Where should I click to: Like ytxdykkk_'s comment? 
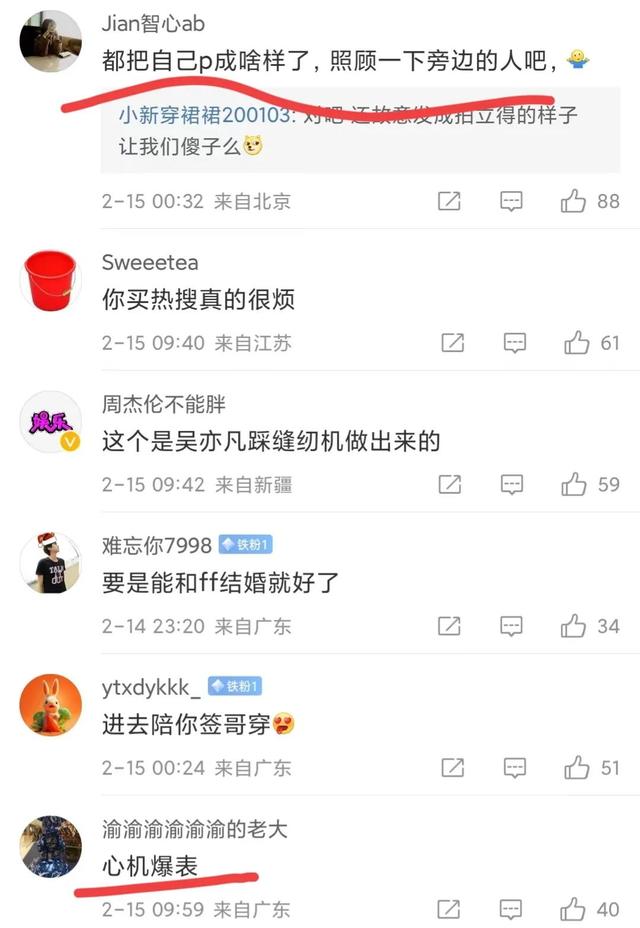pyautogui.click(x=576, y=768)
